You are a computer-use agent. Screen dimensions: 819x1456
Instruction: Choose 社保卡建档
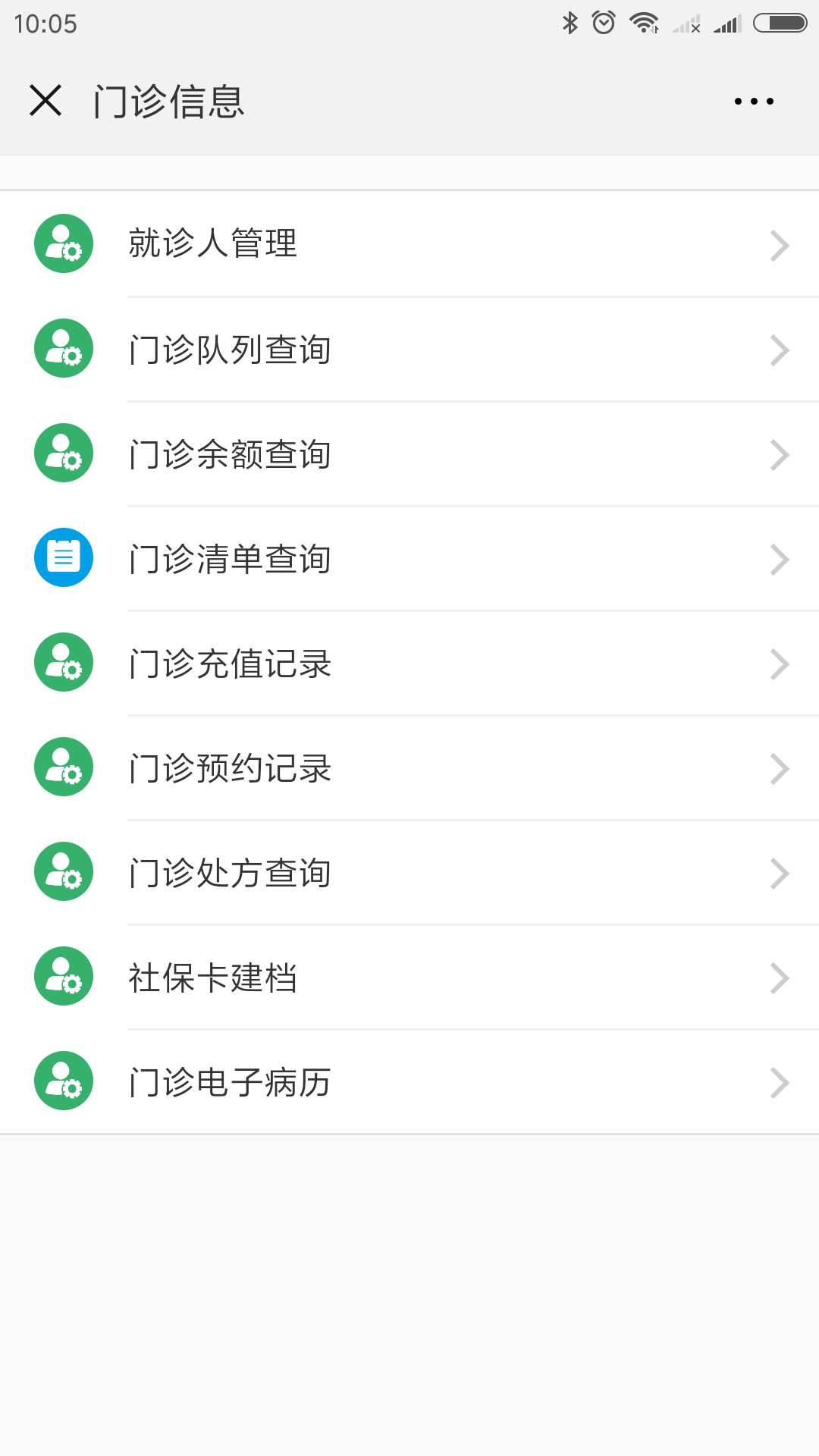[x=409, y=977]
